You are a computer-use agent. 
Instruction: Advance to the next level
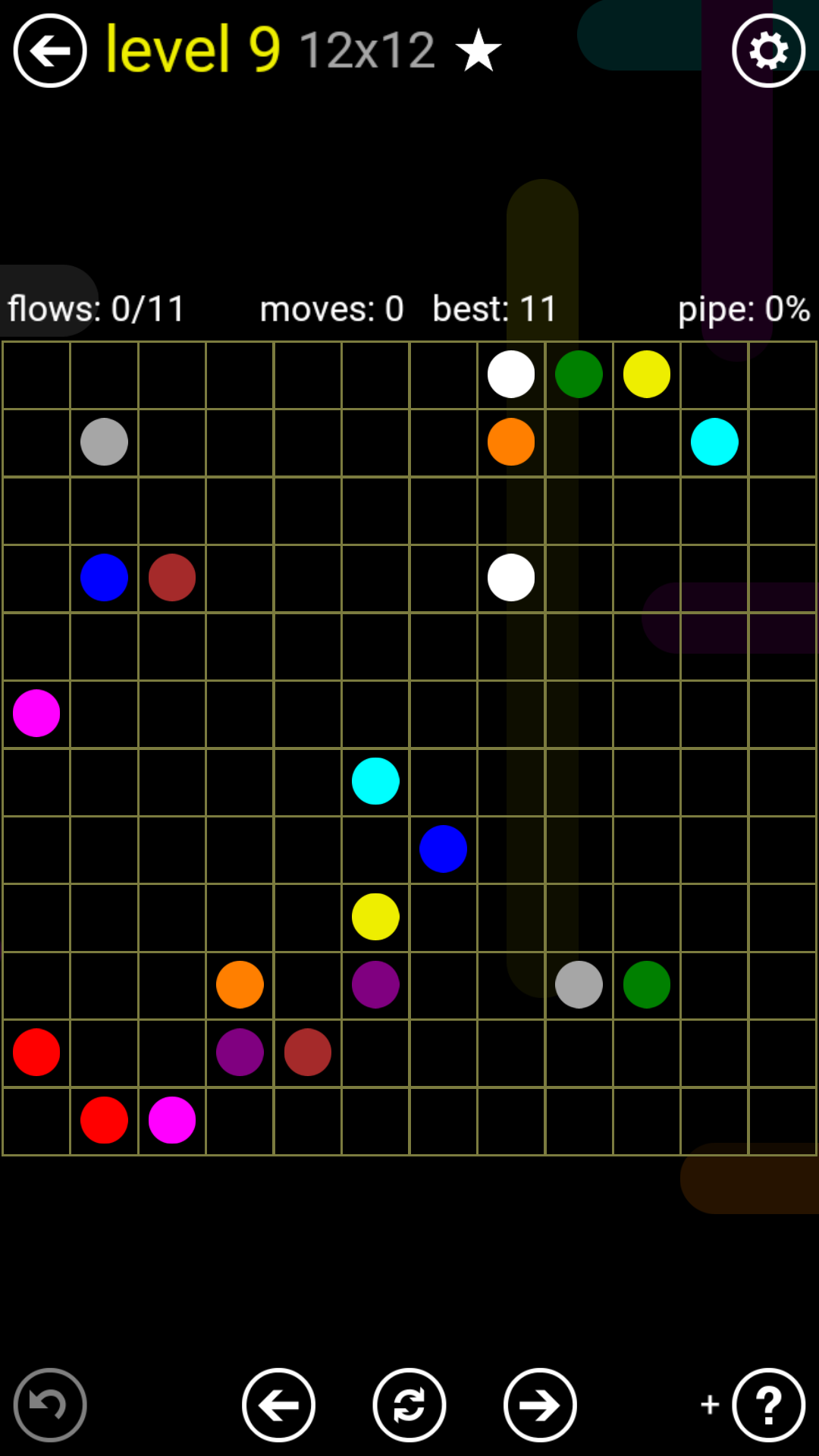[x=540, y=1405]
